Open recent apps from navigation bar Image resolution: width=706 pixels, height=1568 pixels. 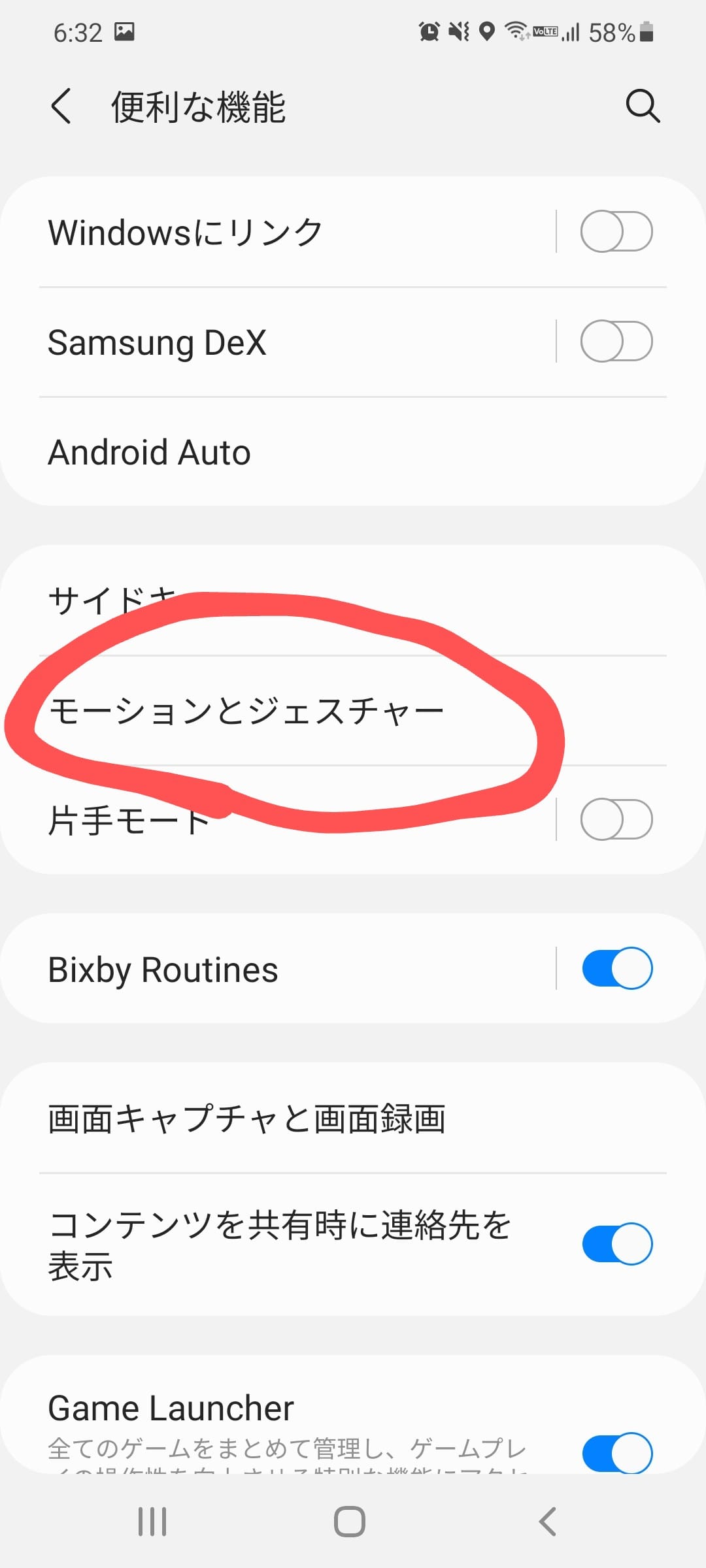152,1522
